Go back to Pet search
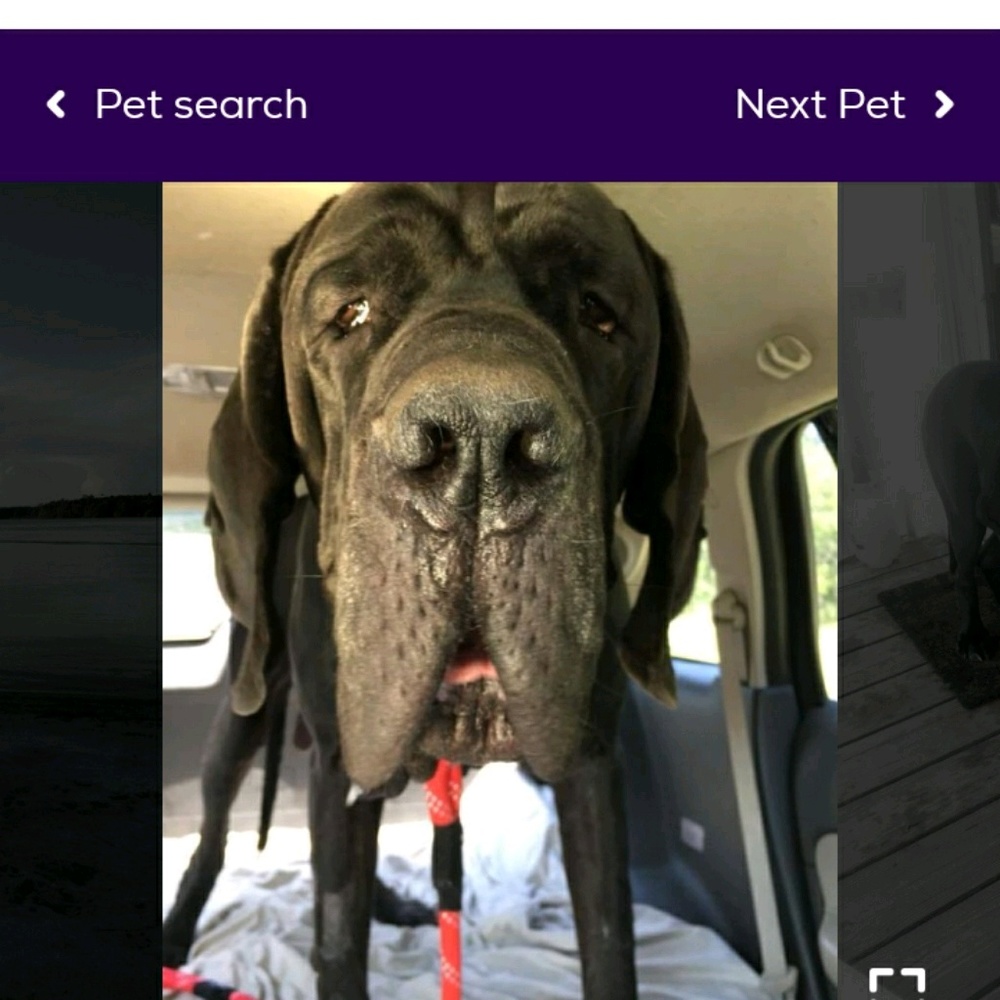Viewport: 1000px width, 1000px height. [x=178, y=105]
